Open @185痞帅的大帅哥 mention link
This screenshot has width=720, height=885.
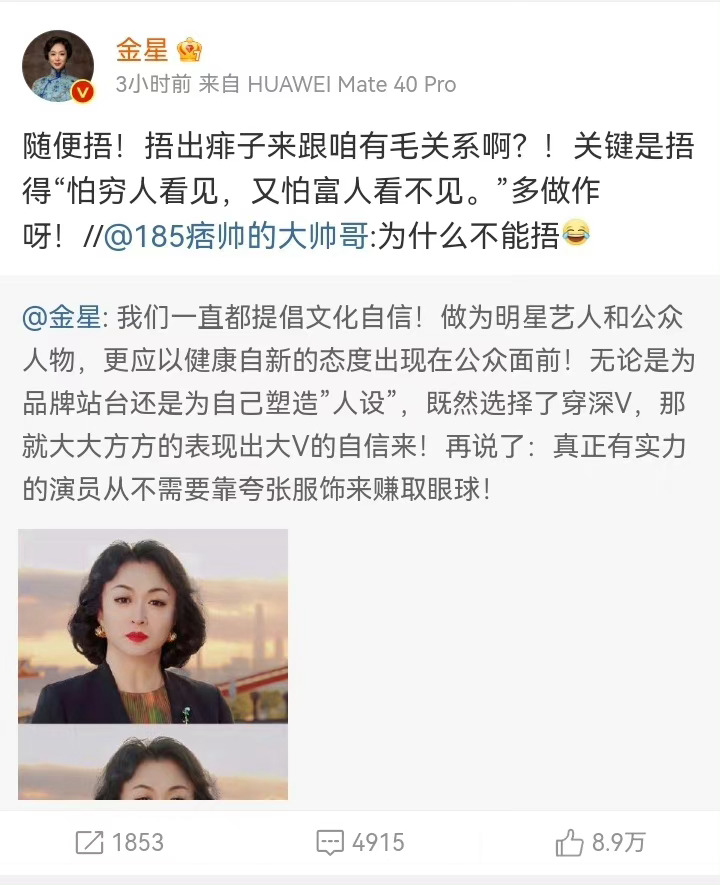coord(239,236)
